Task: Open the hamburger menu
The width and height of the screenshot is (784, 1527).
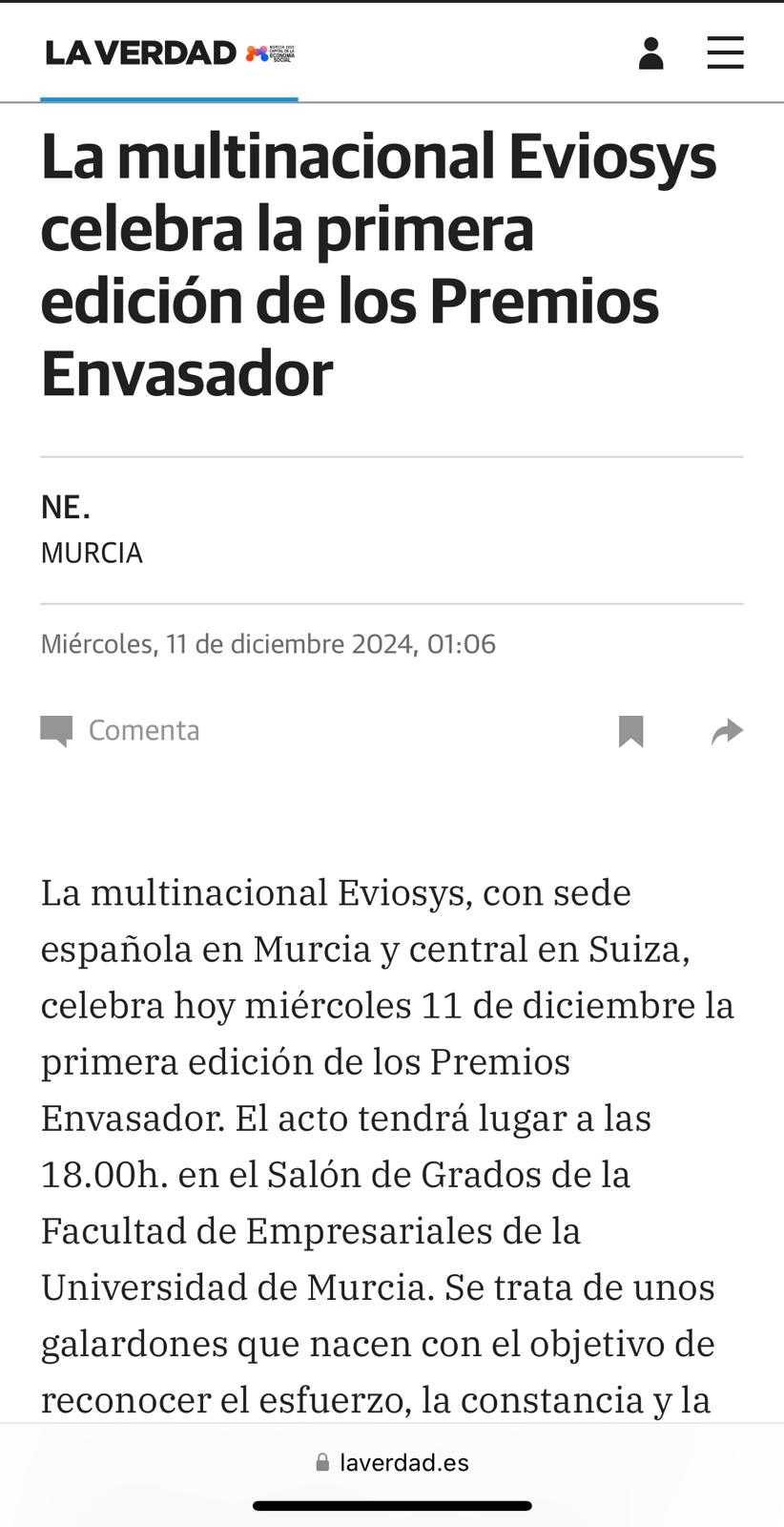Action: click(725, 53)
